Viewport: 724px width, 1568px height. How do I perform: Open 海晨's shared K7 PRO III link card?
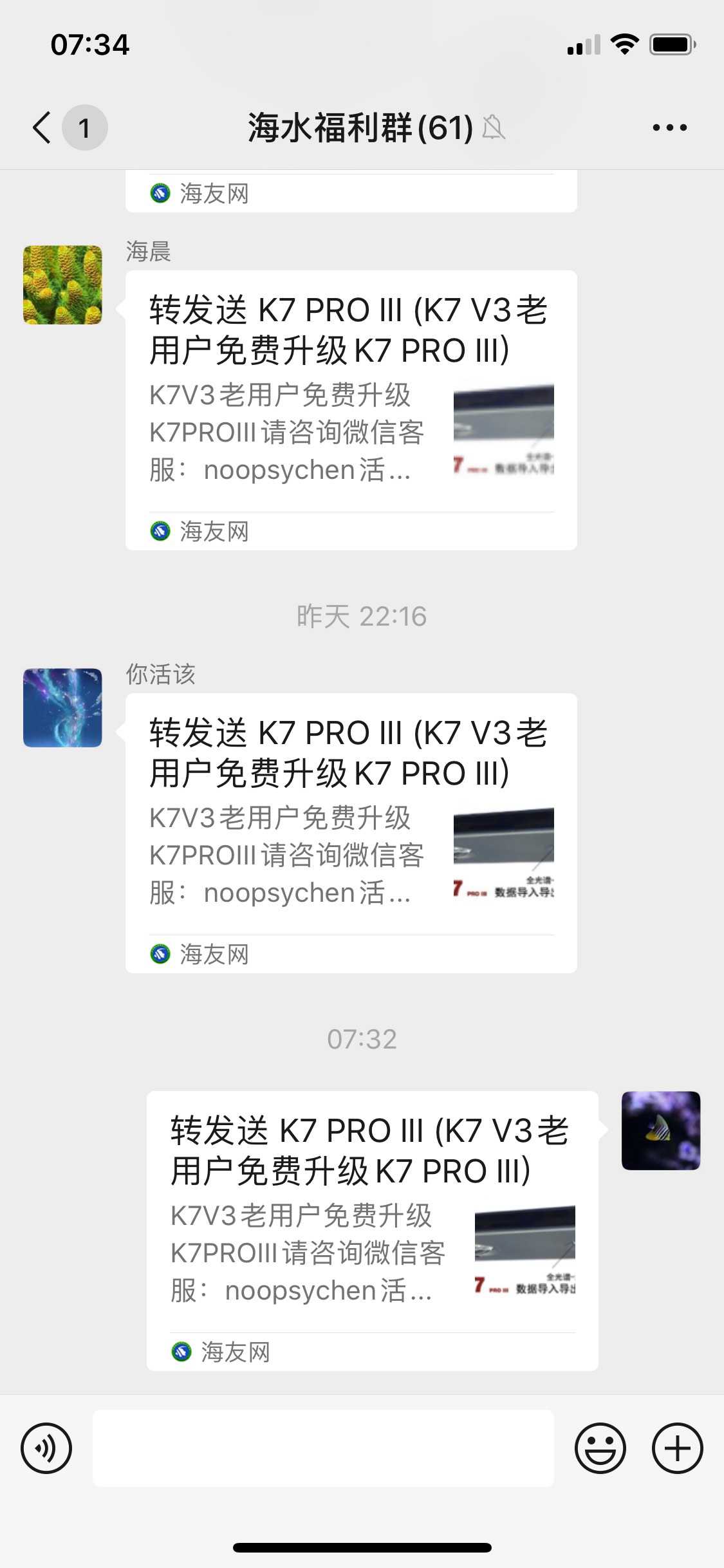(351, 410)
